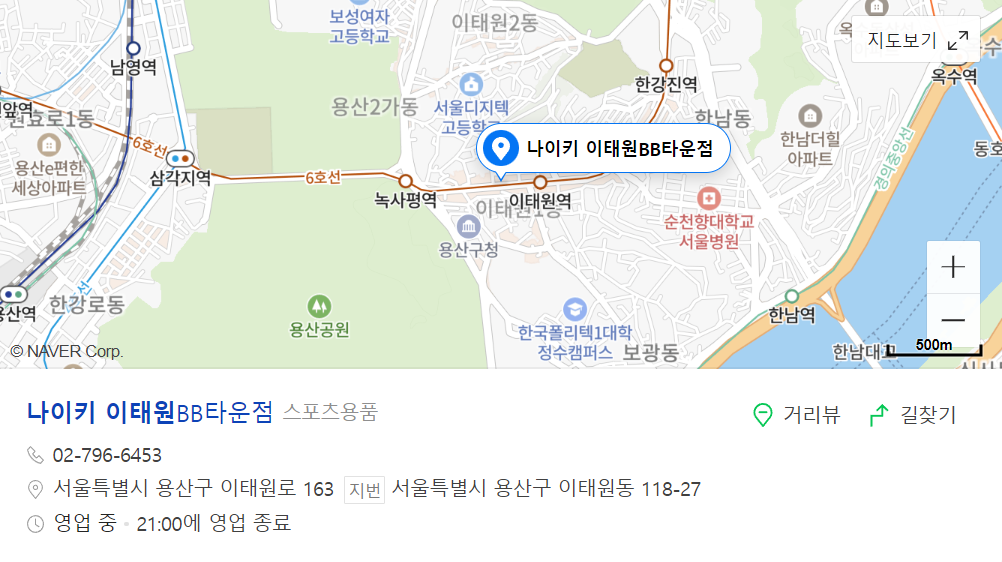Zoom out on the map
The image size is (1002, 562).
[953, 320]
